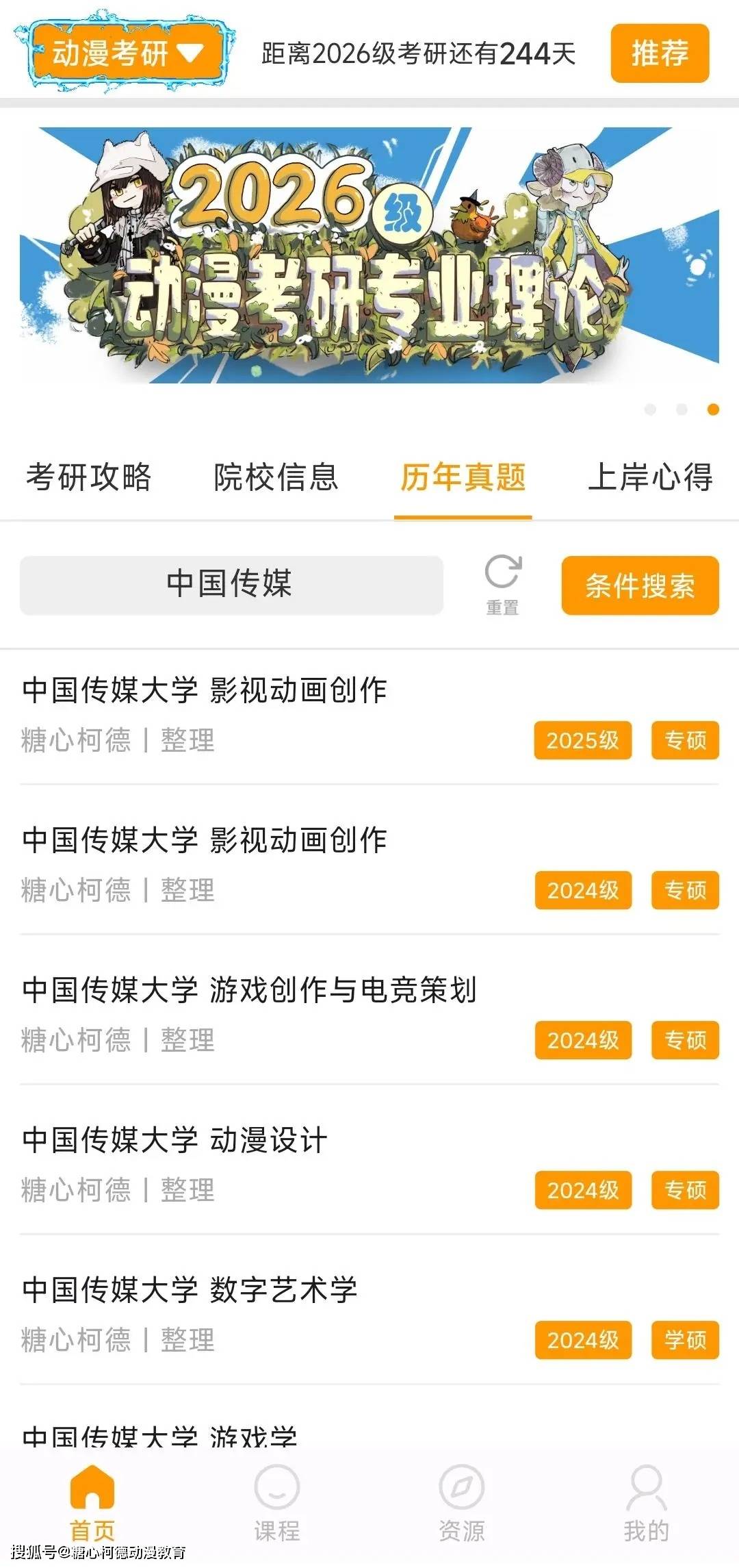Switch to the 考研攻略 tab

[89, 477]
